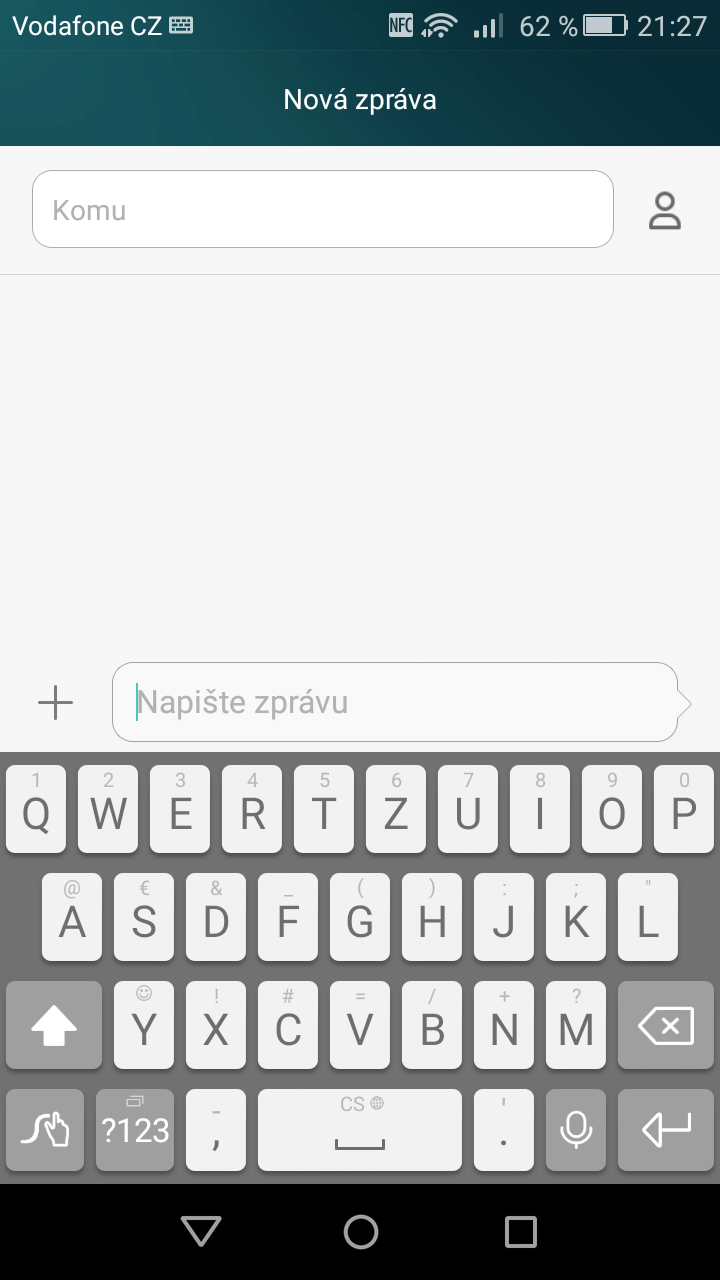Open the swipe gesture input key
The image size is (720, 1280).
coord(46,1130)
